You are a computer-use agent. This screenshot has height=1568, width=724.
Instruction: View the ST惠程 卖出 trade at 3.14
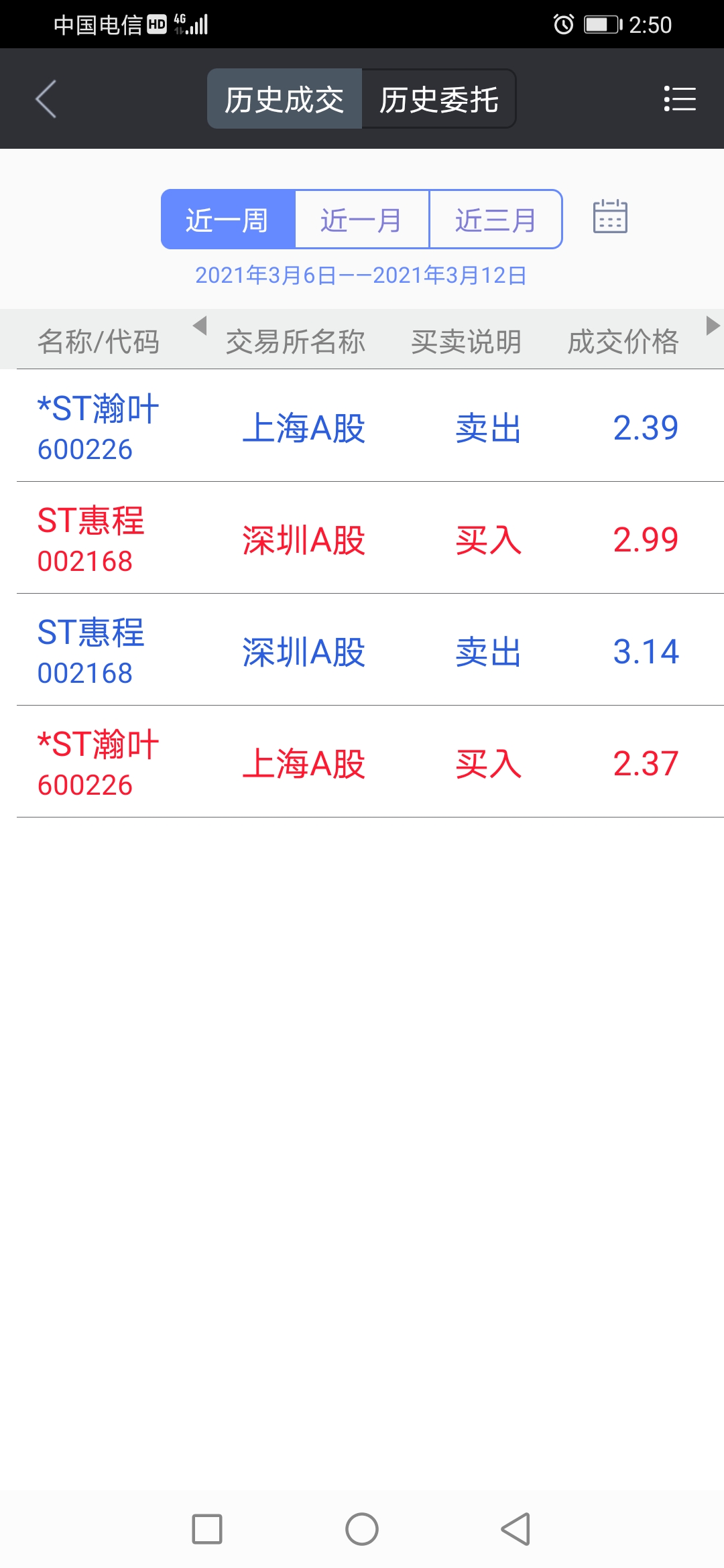(x=362, y=650)
